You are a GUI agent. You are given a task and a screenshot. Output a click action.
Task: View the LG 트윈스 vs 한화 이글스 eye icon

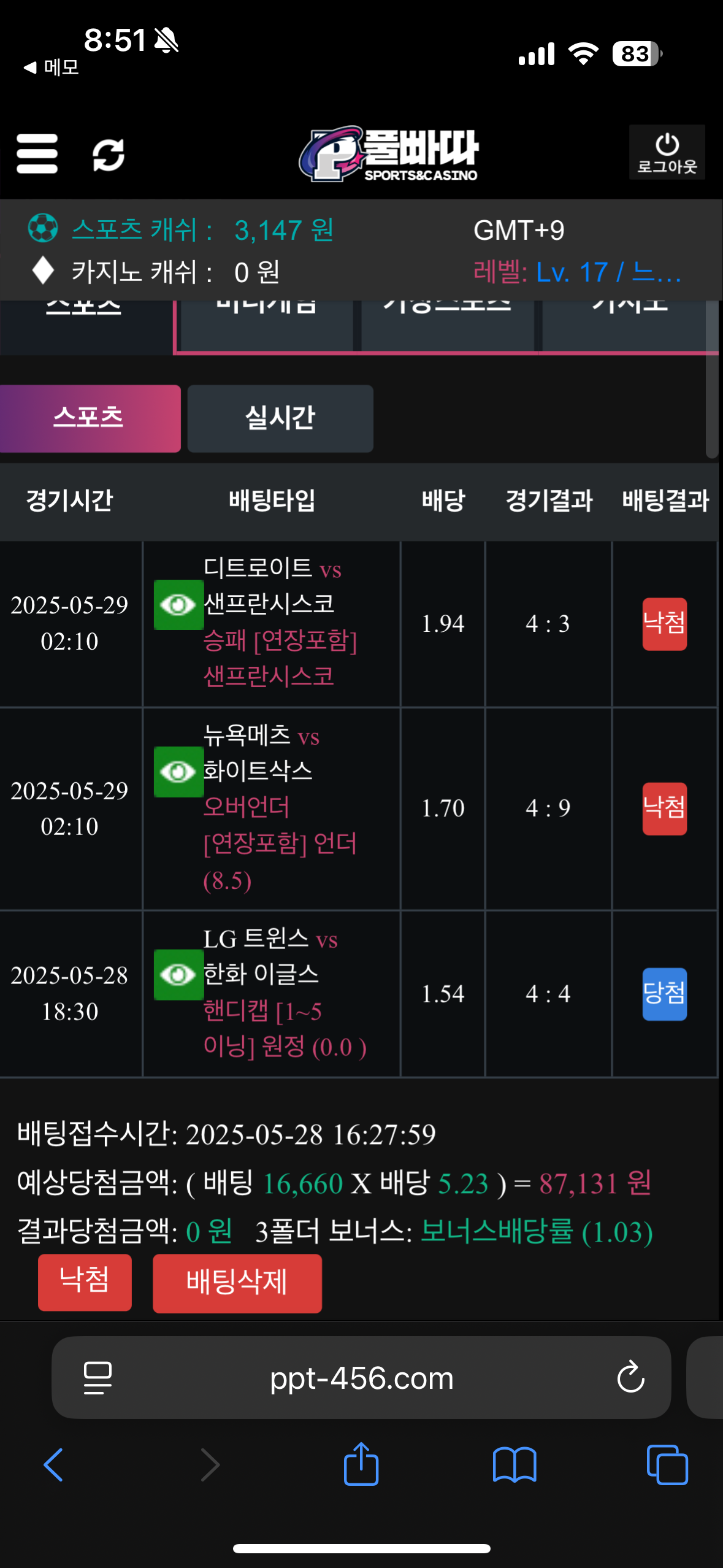tap(178, 974)
